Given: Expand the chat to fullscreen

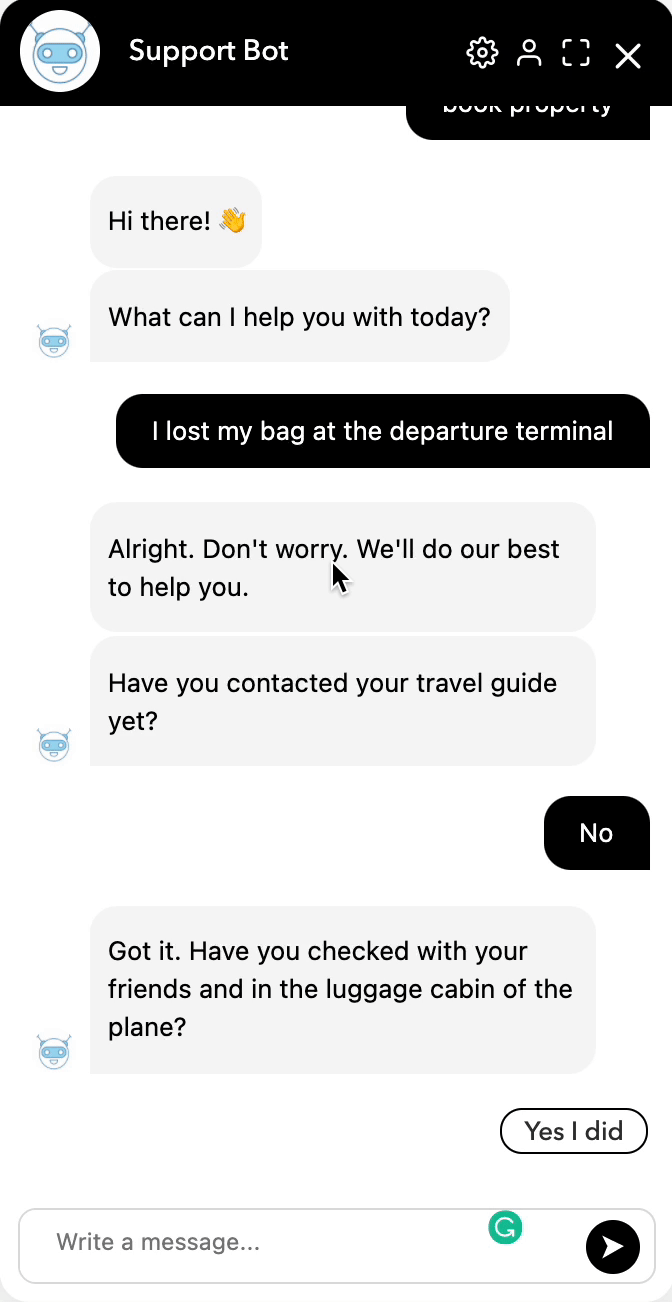Looking at the screenshot, I should [576, 53].
